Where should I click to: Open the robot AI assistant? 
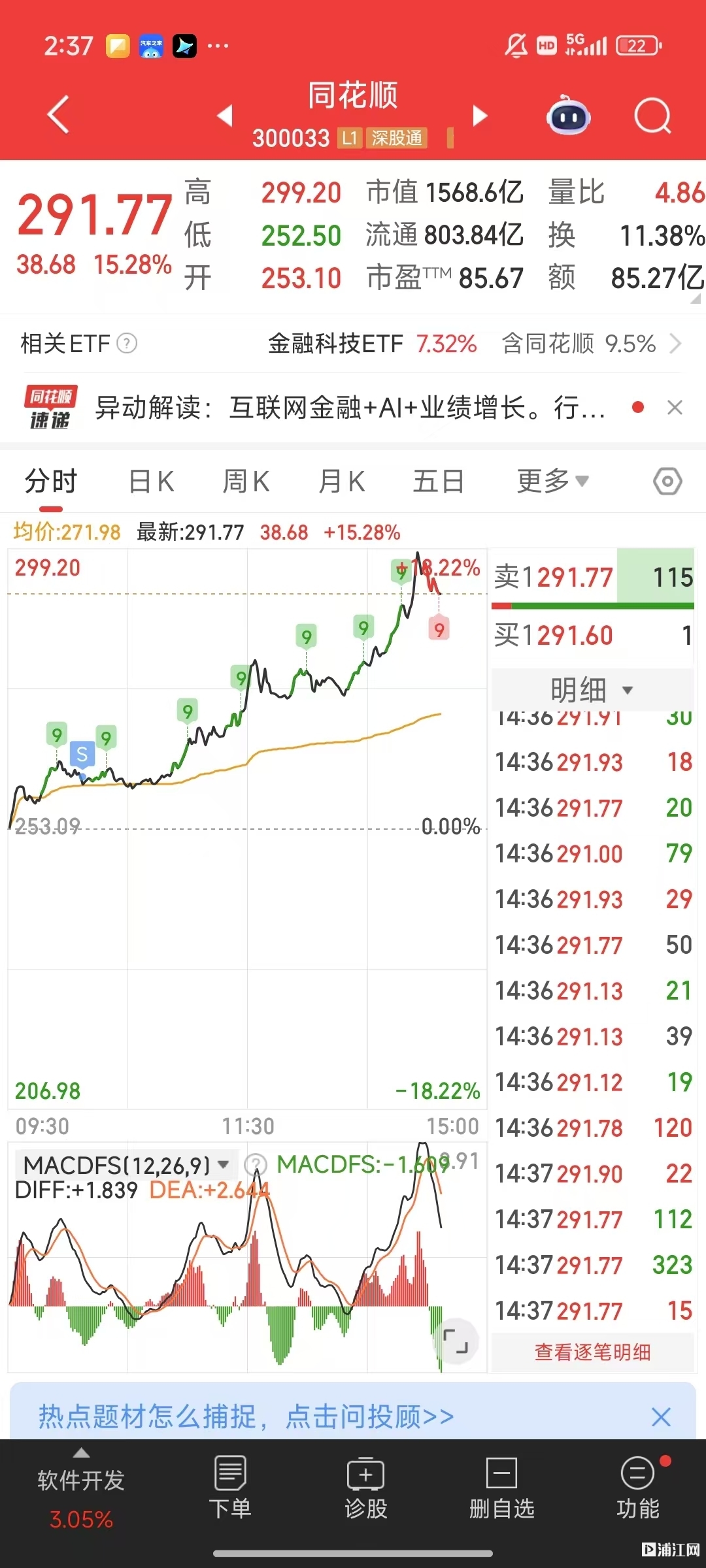click(568, 116)
